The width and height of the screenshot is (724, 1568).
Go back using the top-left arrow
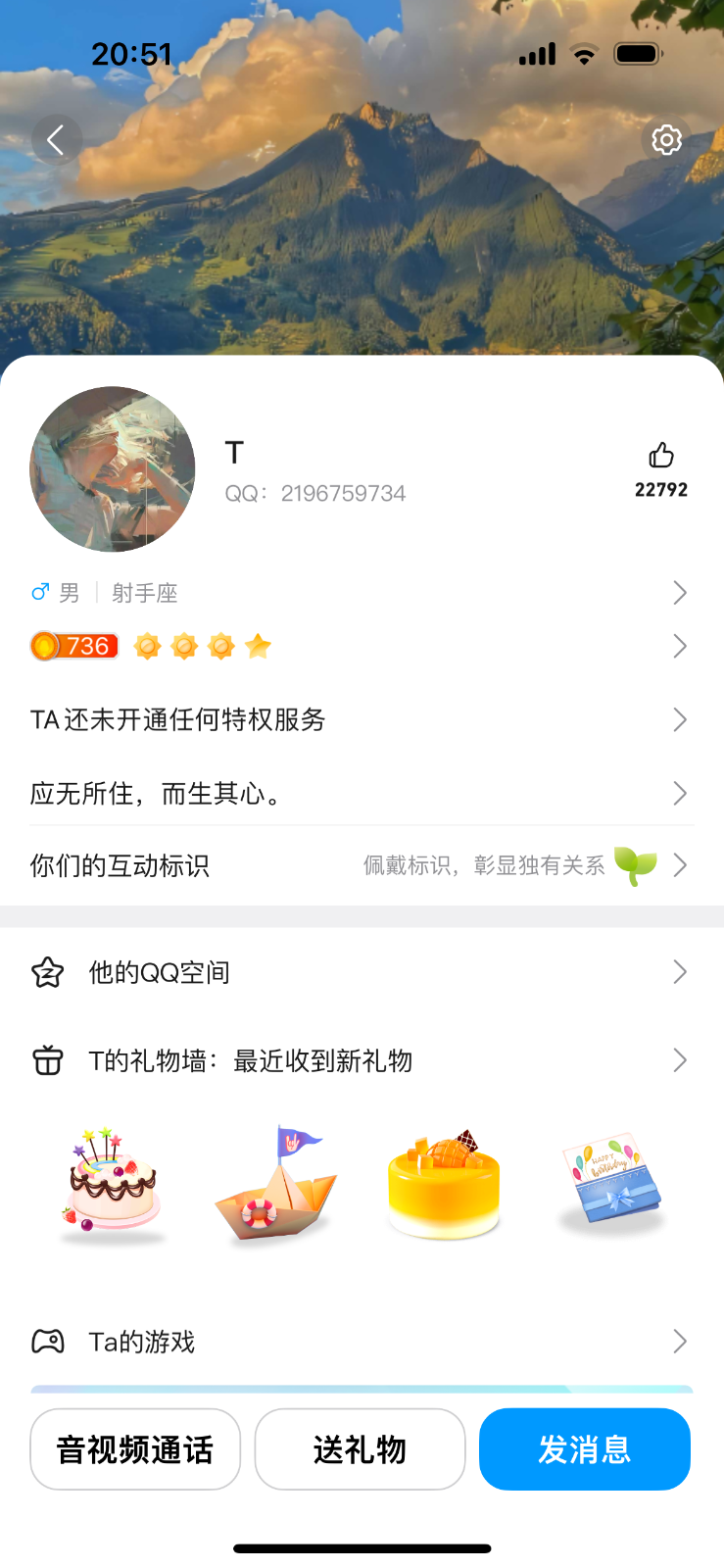point(56,140)
